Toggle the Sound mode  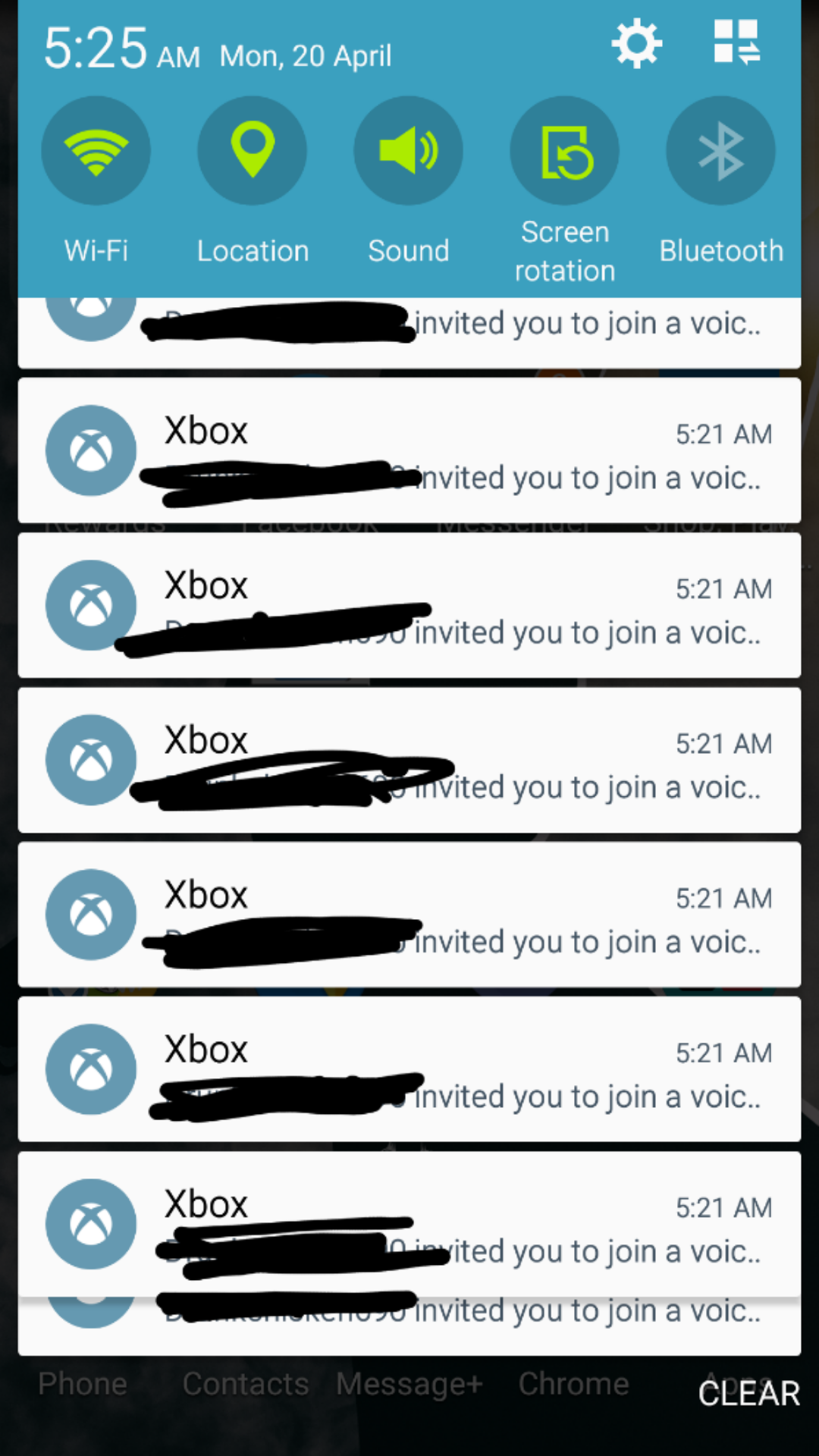(x=409, y=150)
